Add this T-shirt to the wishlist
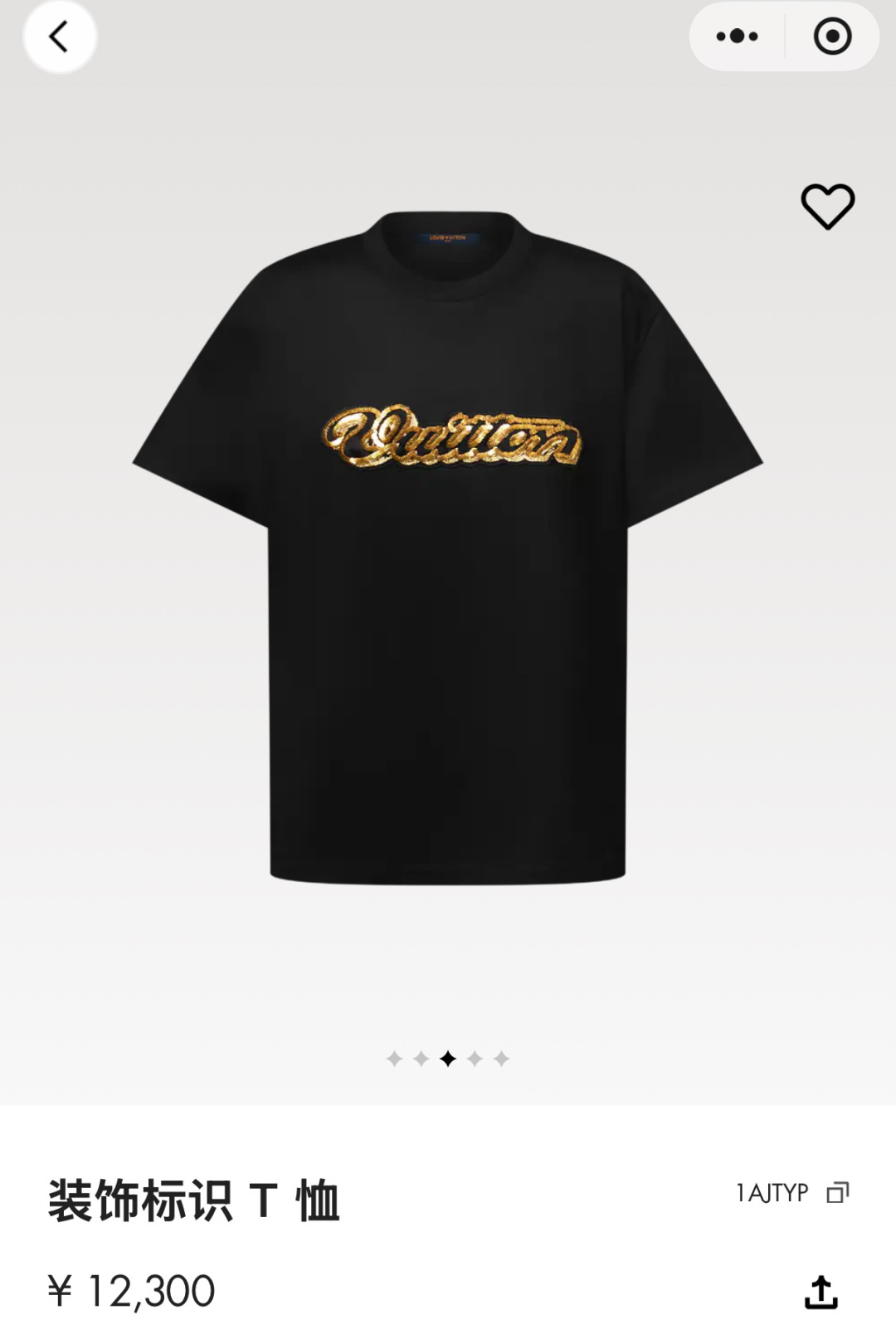The image size is (896, 1344). pos(827,207)
